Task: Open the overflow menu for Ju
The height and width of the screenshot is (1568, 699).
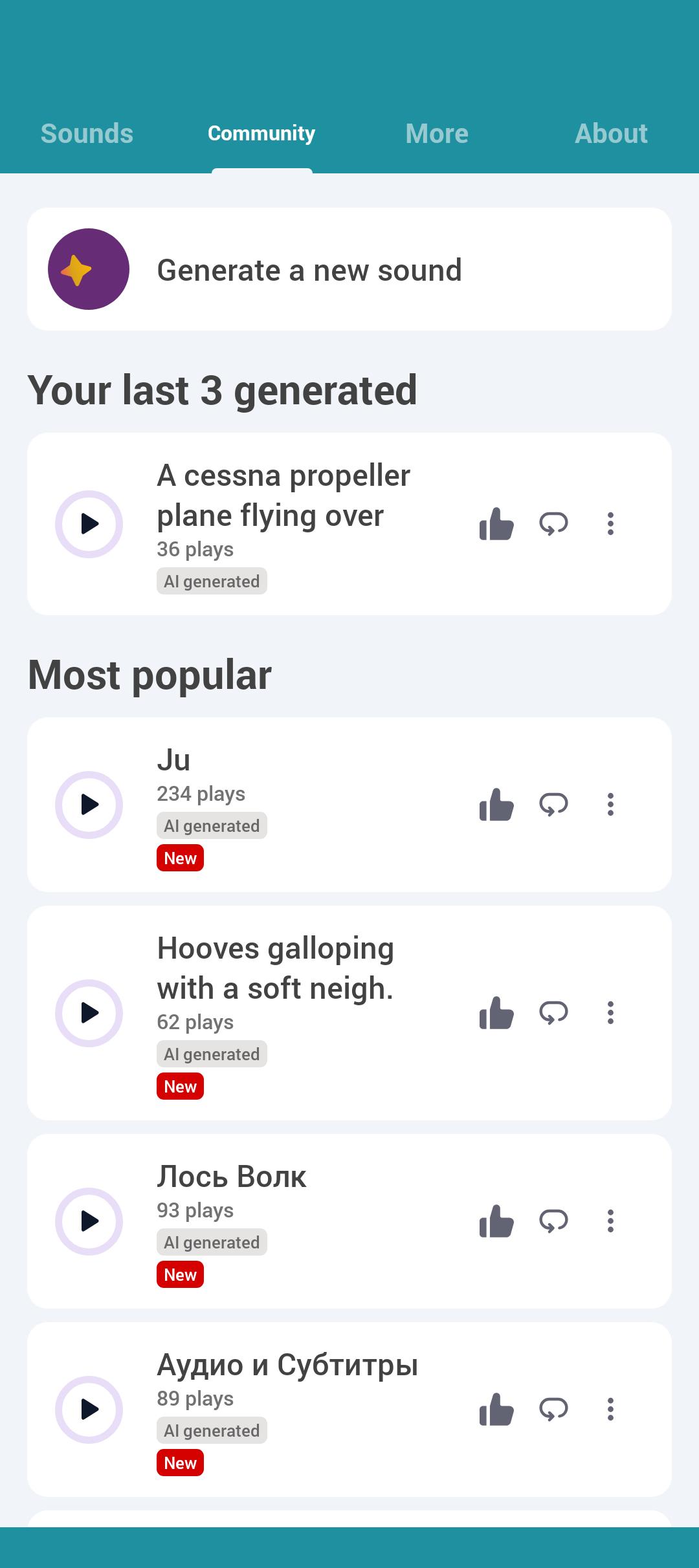Action: [x=610, y=805]
